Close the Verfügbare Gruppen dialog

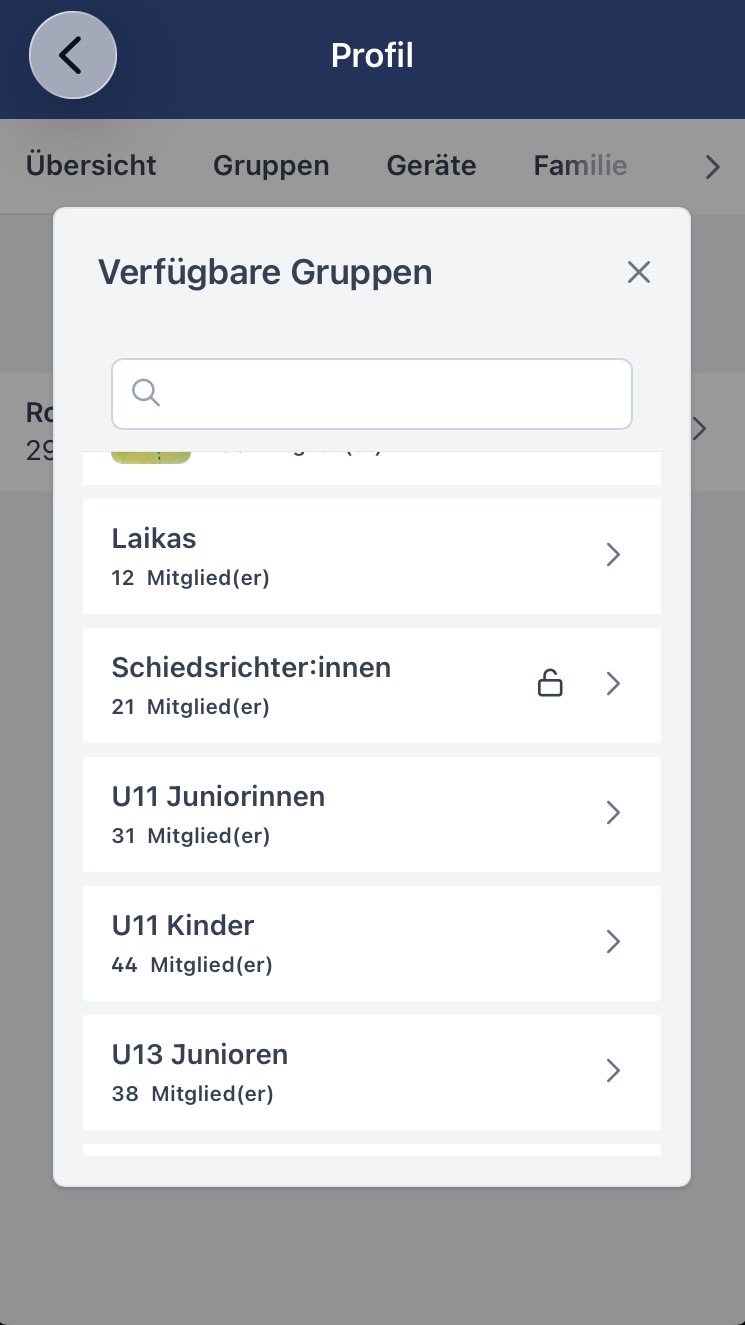click(639, 272)
